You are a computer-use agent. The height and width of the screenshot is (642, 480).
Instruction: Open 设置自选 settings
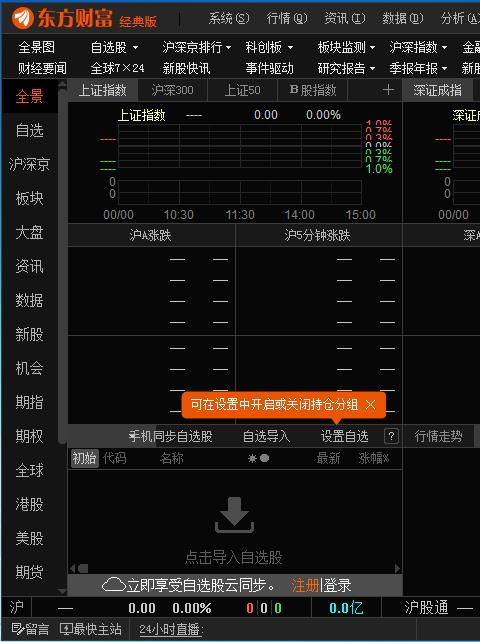click(x=344, y=436)
